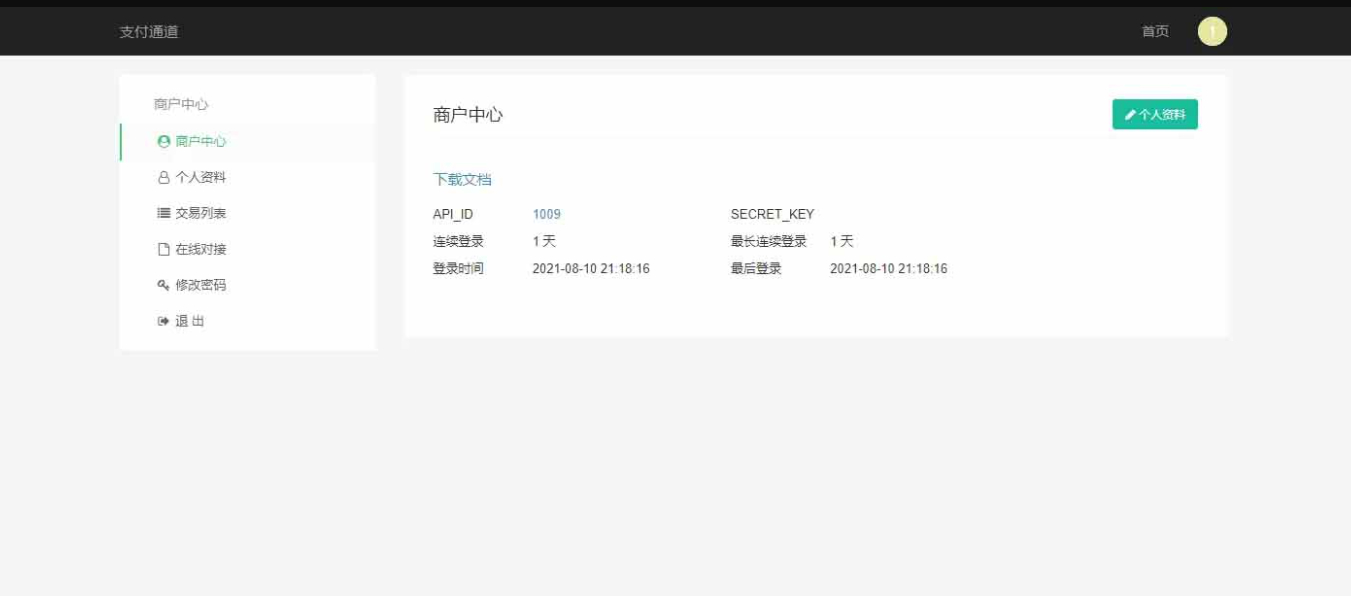Viewport: 1351px width, 596px height.
Task: Tap the API_ID value 1009
Action: click(x=547, y=214)
